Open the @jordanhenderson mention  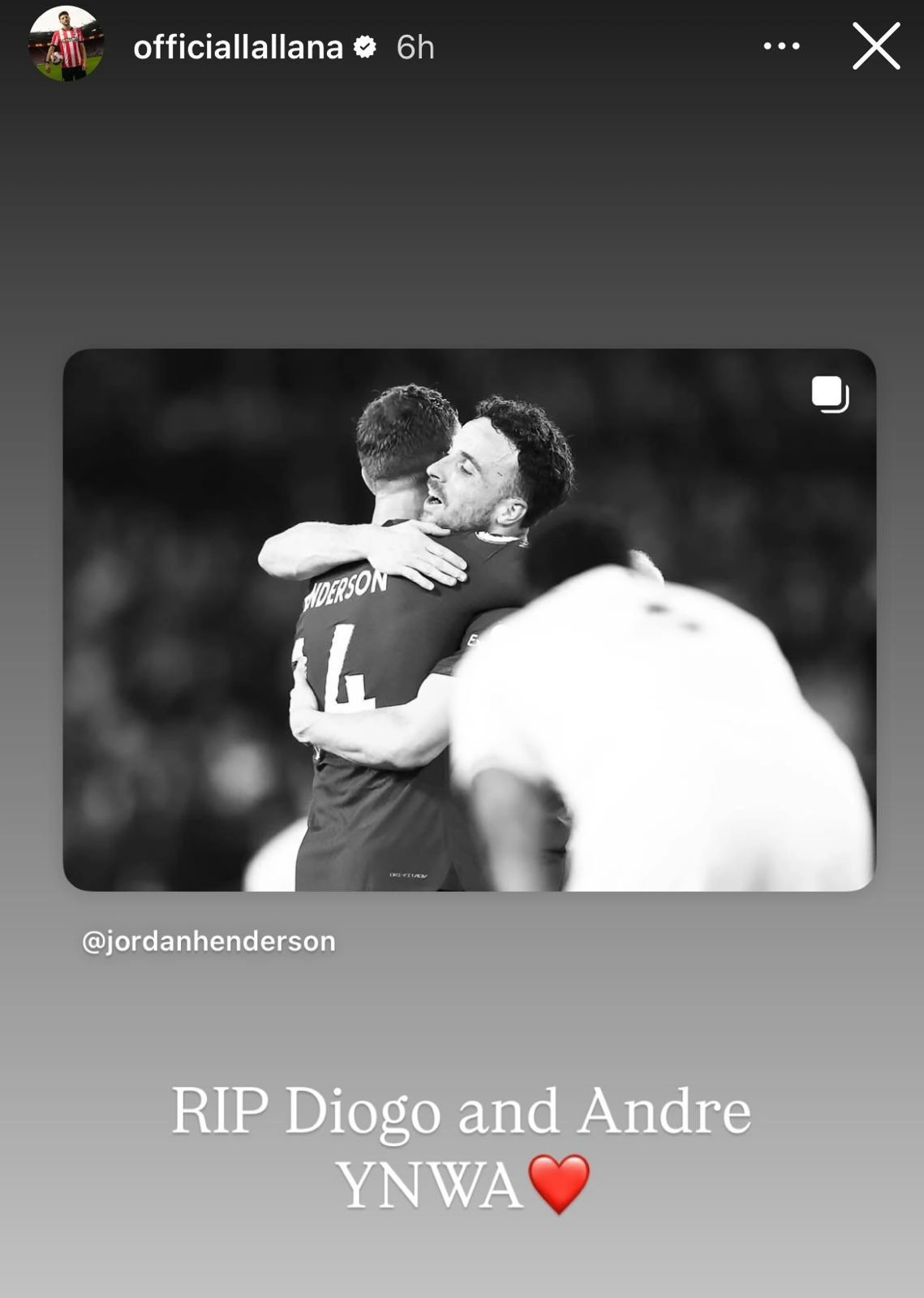point(208,941)
